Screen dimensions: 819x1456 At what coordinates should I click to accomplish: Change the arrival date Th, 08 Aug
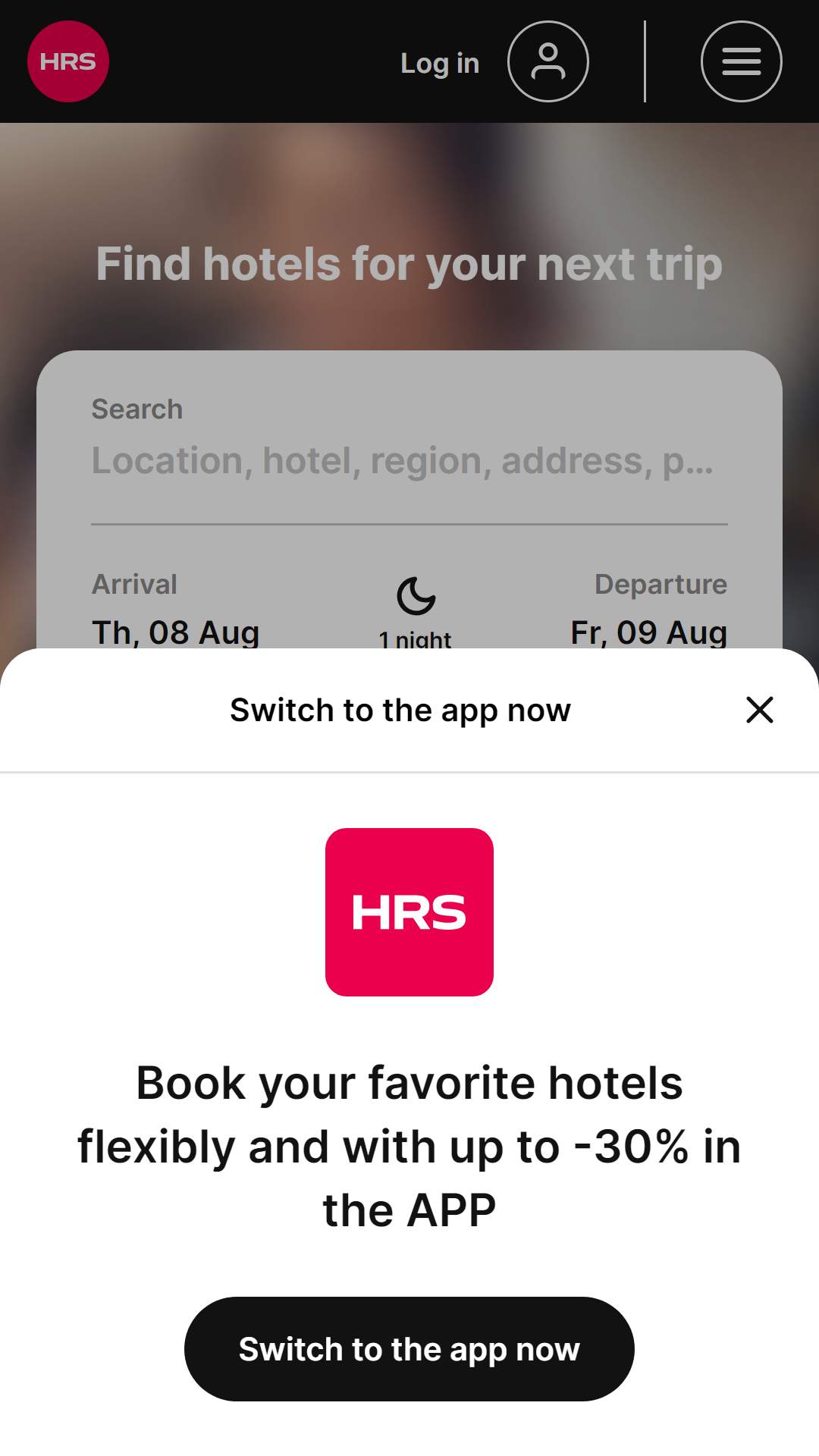pyautogui.click(x=176, y=632)
